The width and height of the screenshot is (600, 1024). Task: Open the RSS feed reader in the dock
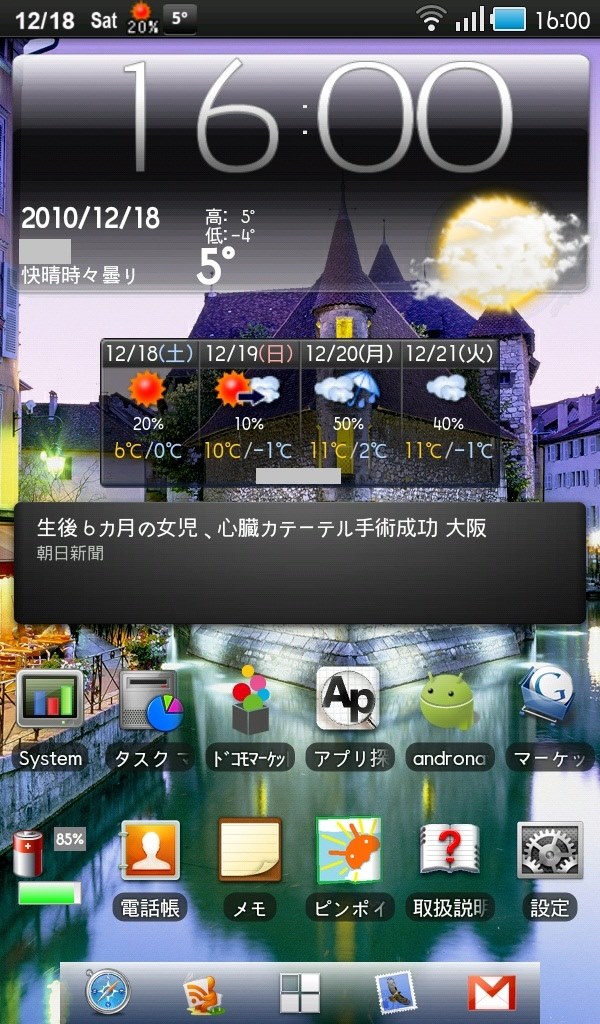coord(203,993)
